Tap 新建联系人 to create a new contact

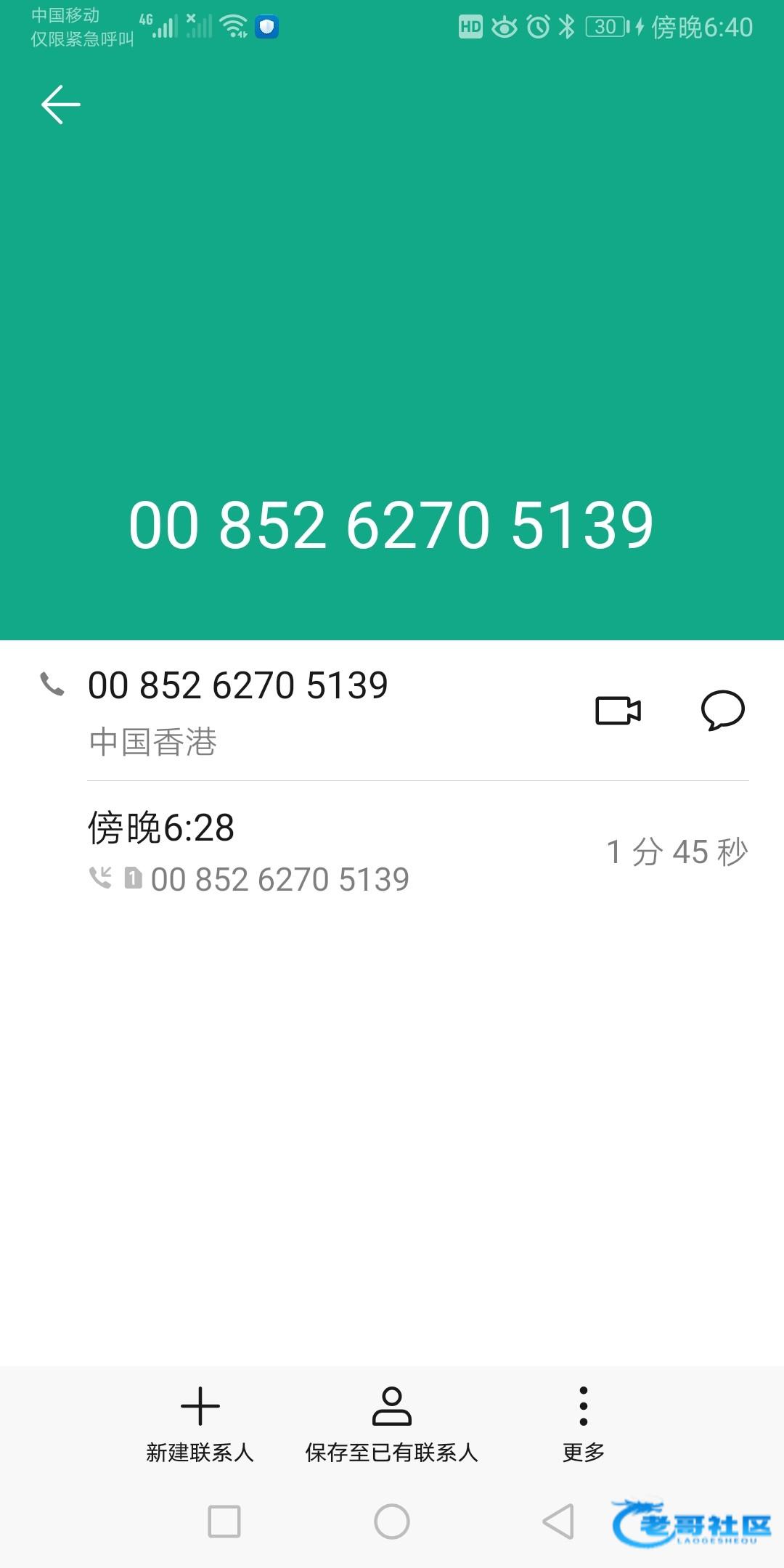(200, 1424)
